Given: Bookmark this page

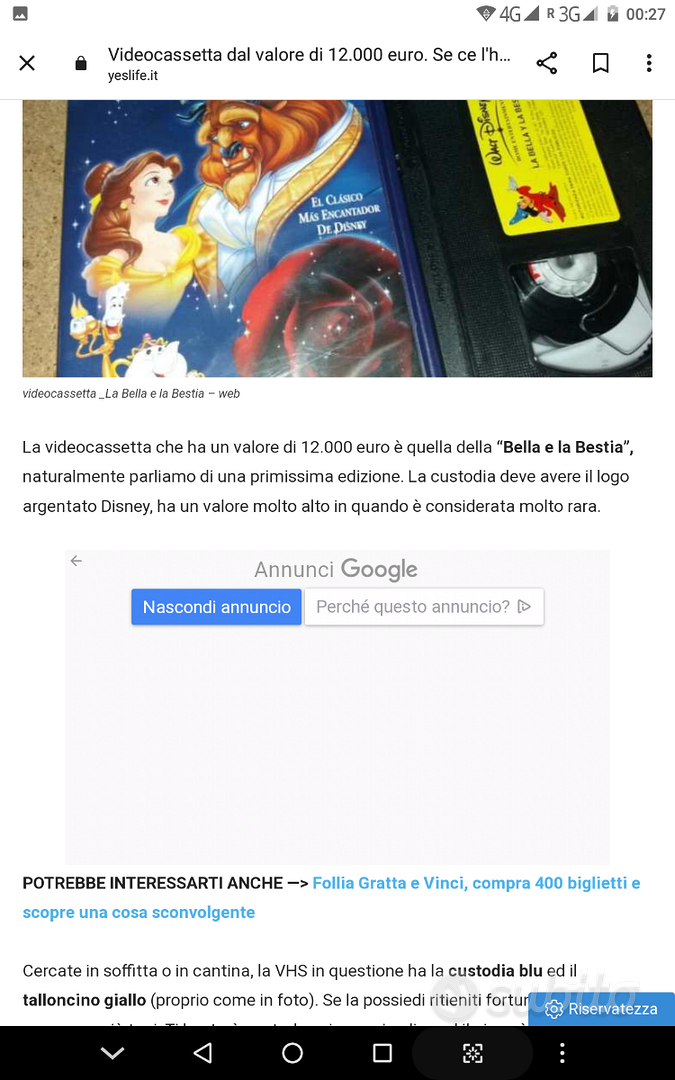Looking at the screenshot, I should (601, 64).
